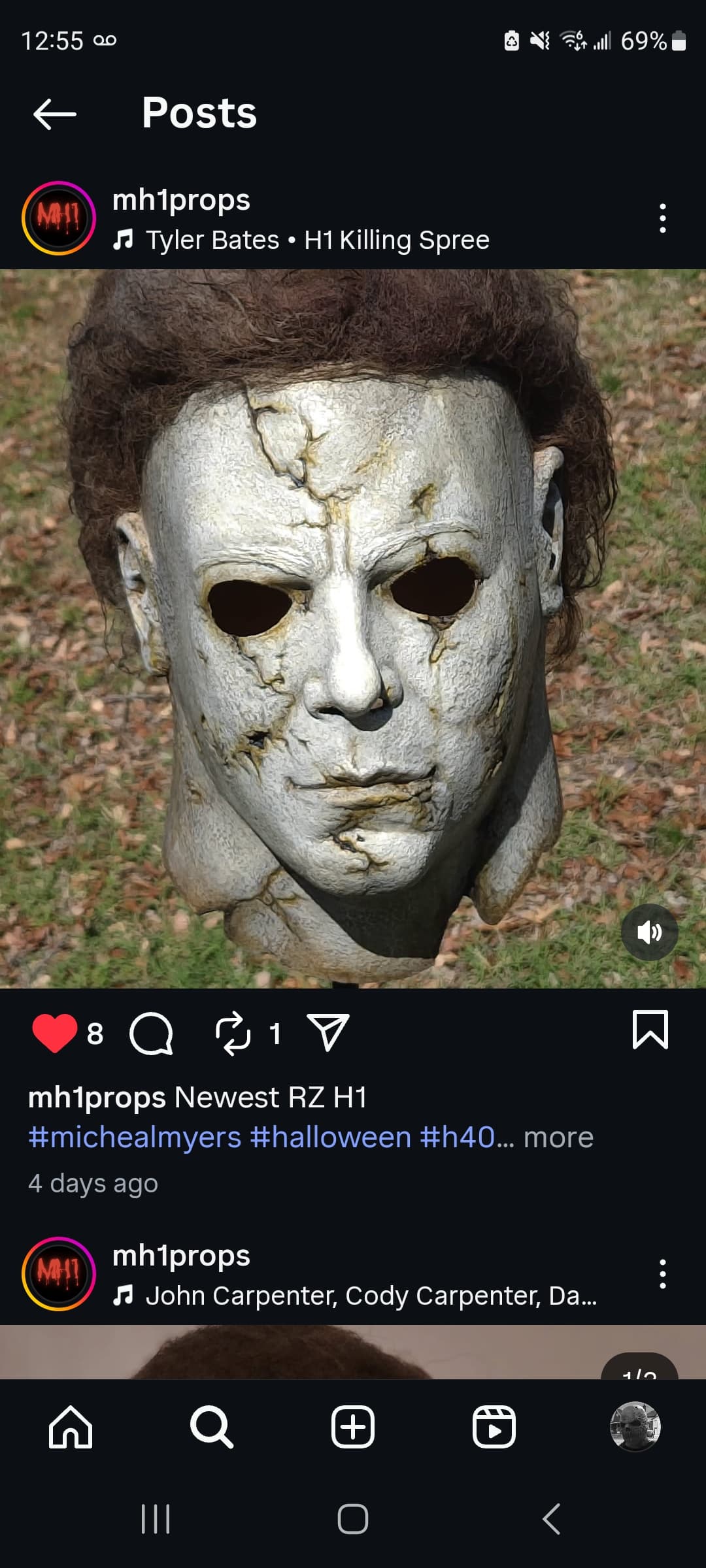Viewport: 706px width, 1568px height.
Task: Switch to the Search tab
Action: [211, 1427]
